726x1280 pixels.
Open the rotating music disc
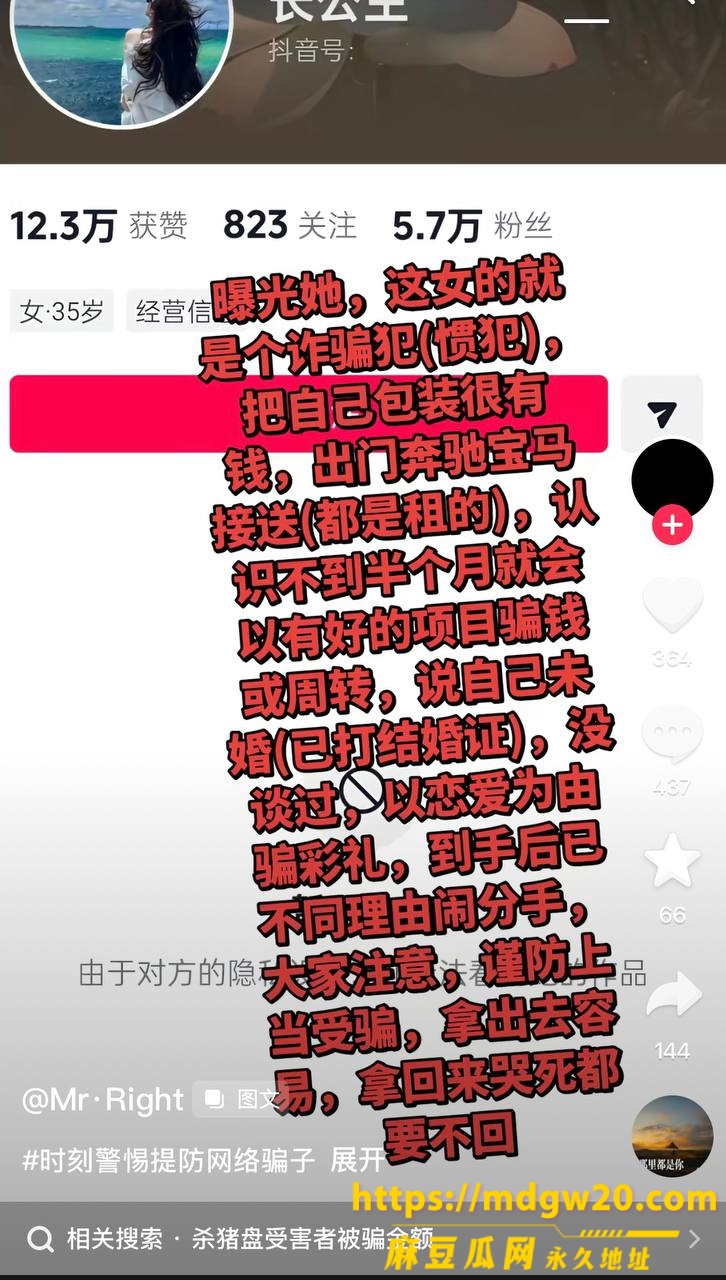point(672,1136)
